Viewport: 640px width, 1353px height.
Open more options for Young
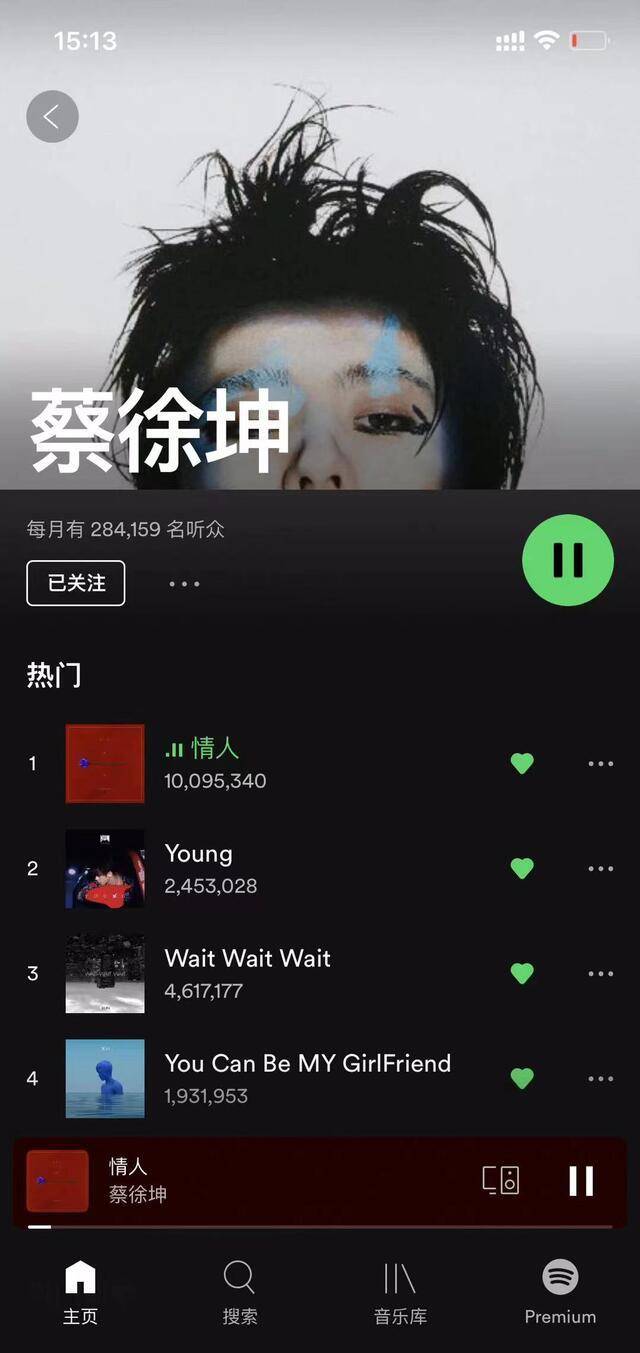601,869
